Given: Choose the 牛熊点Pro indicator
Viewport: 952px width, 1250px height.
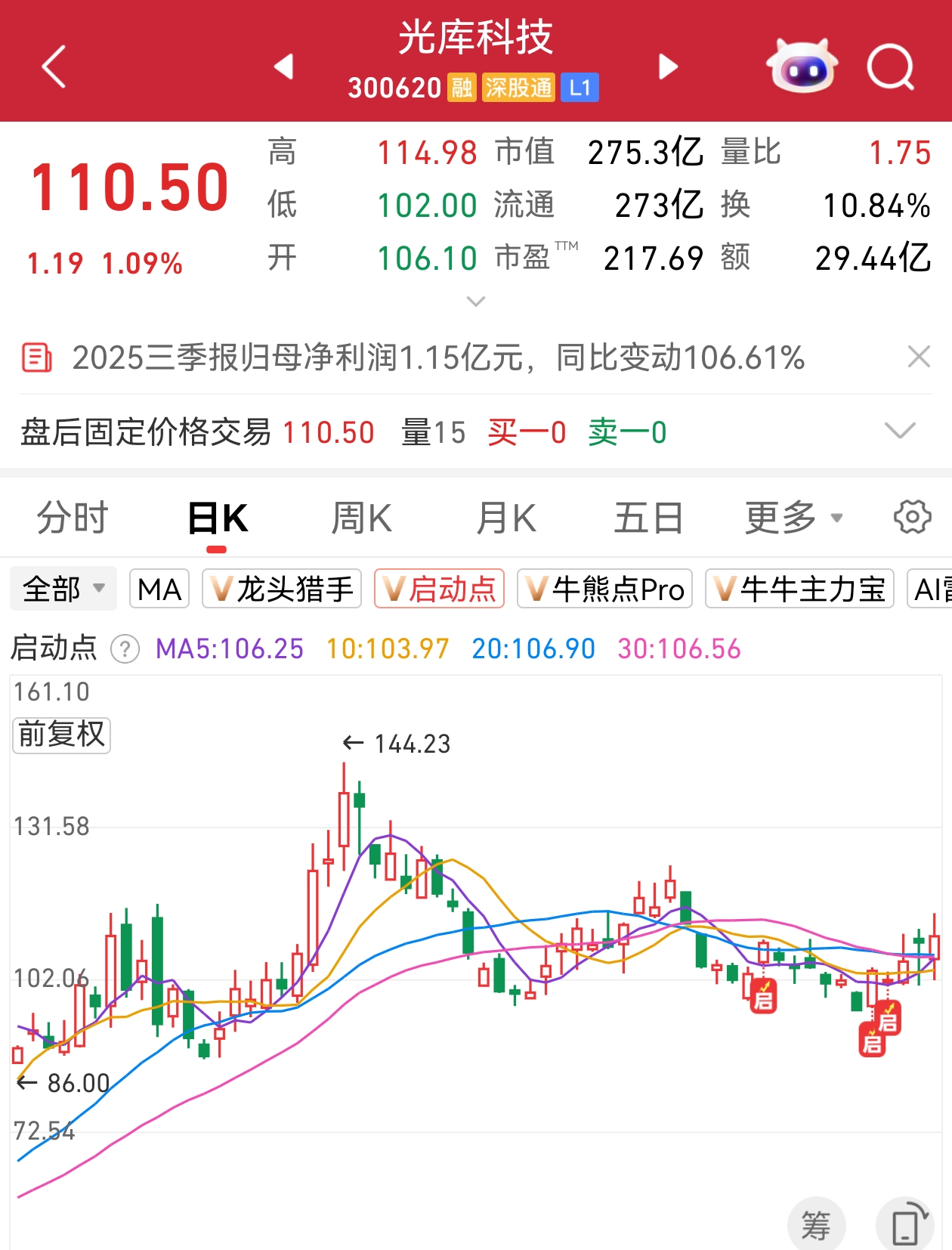Looking at the screenshot, I should [604, 589].
